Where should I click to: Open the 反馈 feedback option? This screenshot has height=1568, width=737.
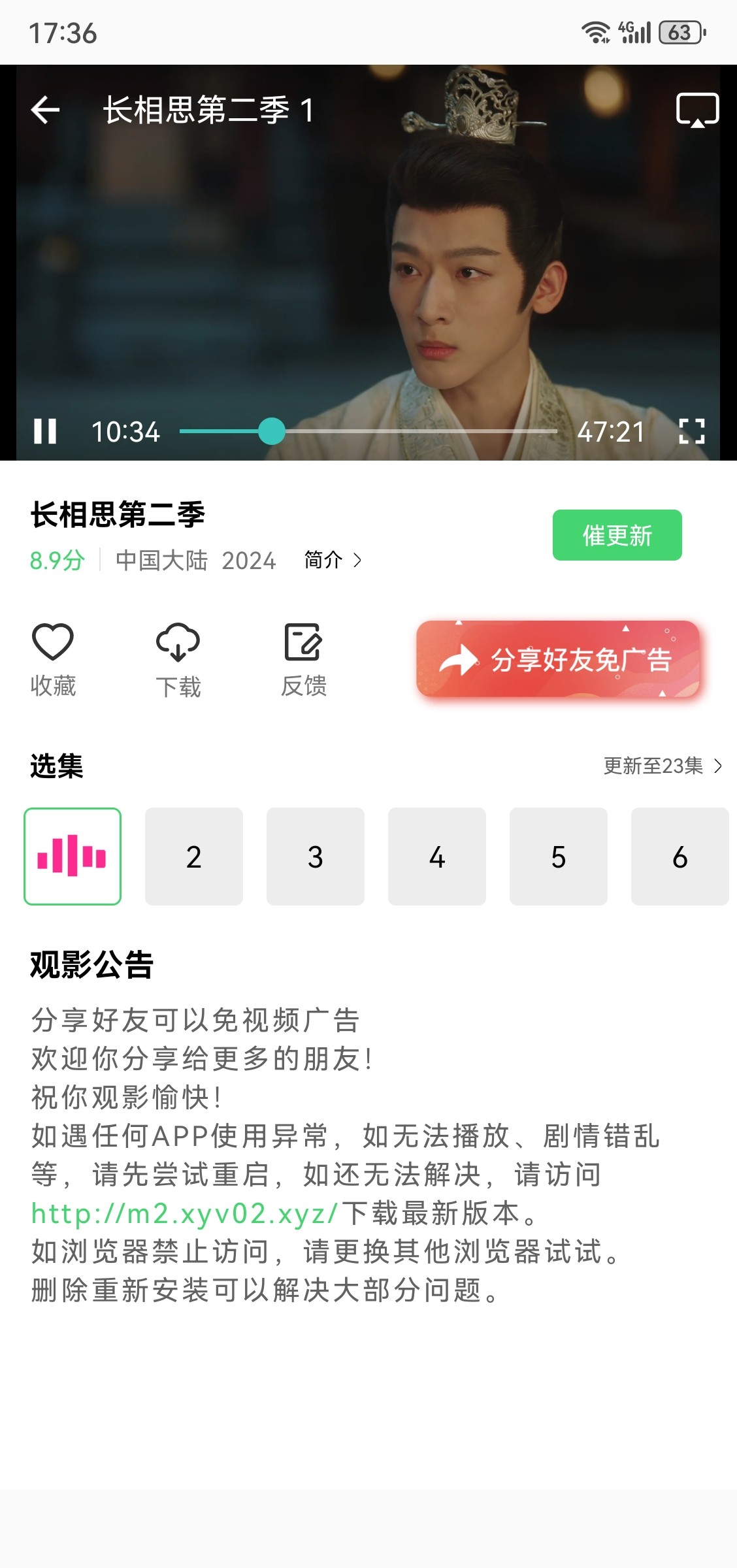(x=303, y=659)
